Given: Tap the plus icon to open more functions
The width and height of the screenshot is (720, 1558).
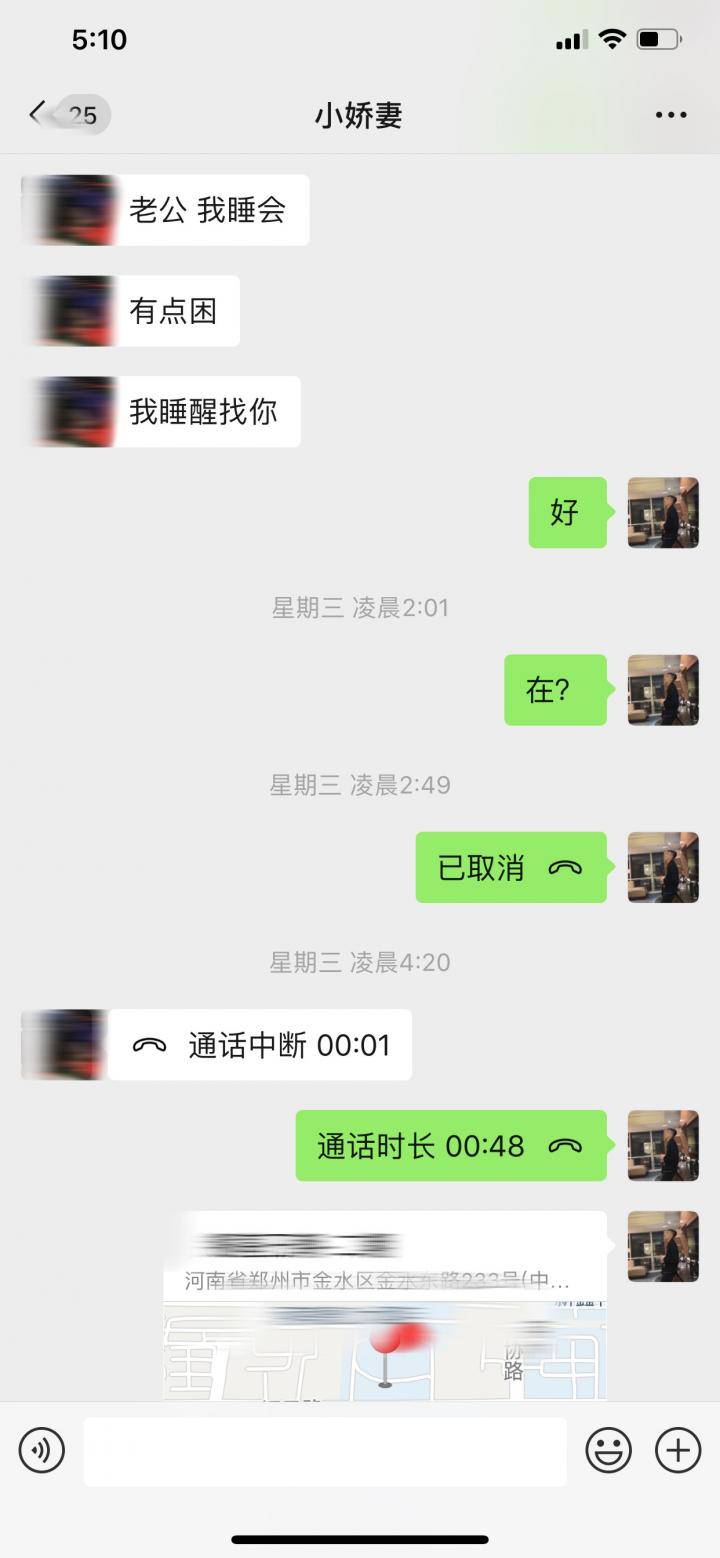Looking at the screenshot, I should pos(677,1451).
